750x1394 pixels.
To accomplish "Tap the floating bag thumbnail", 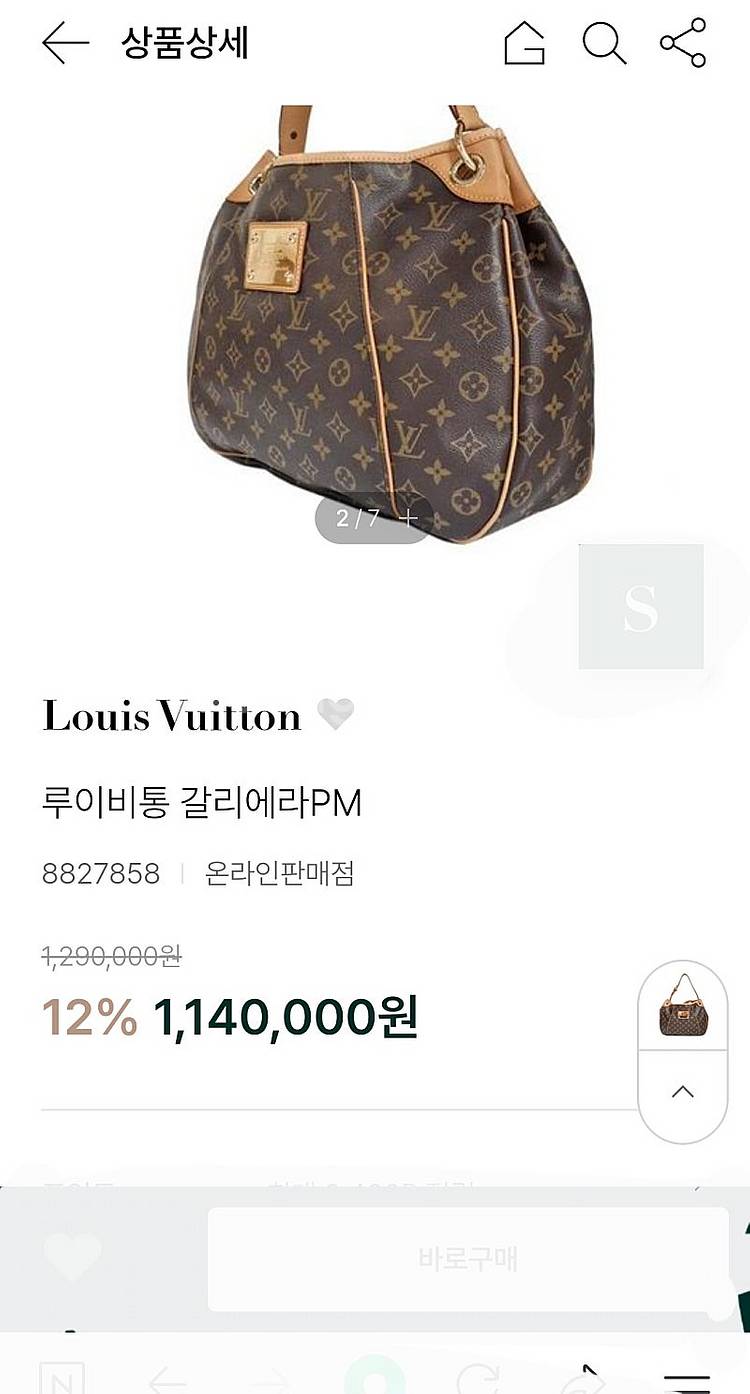I will pos(682,1006).
